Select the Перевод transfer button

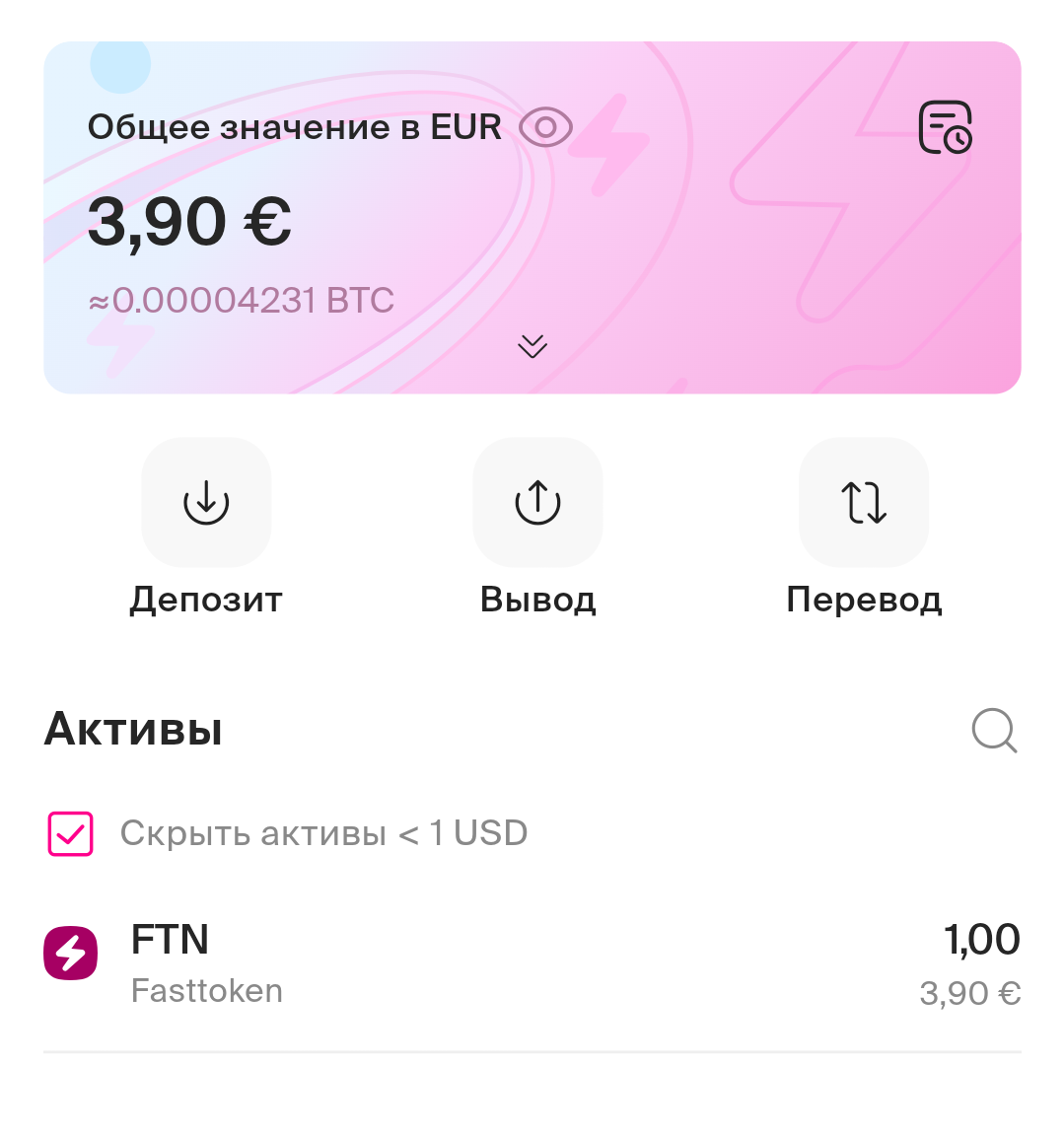click(x=864, y=503)
